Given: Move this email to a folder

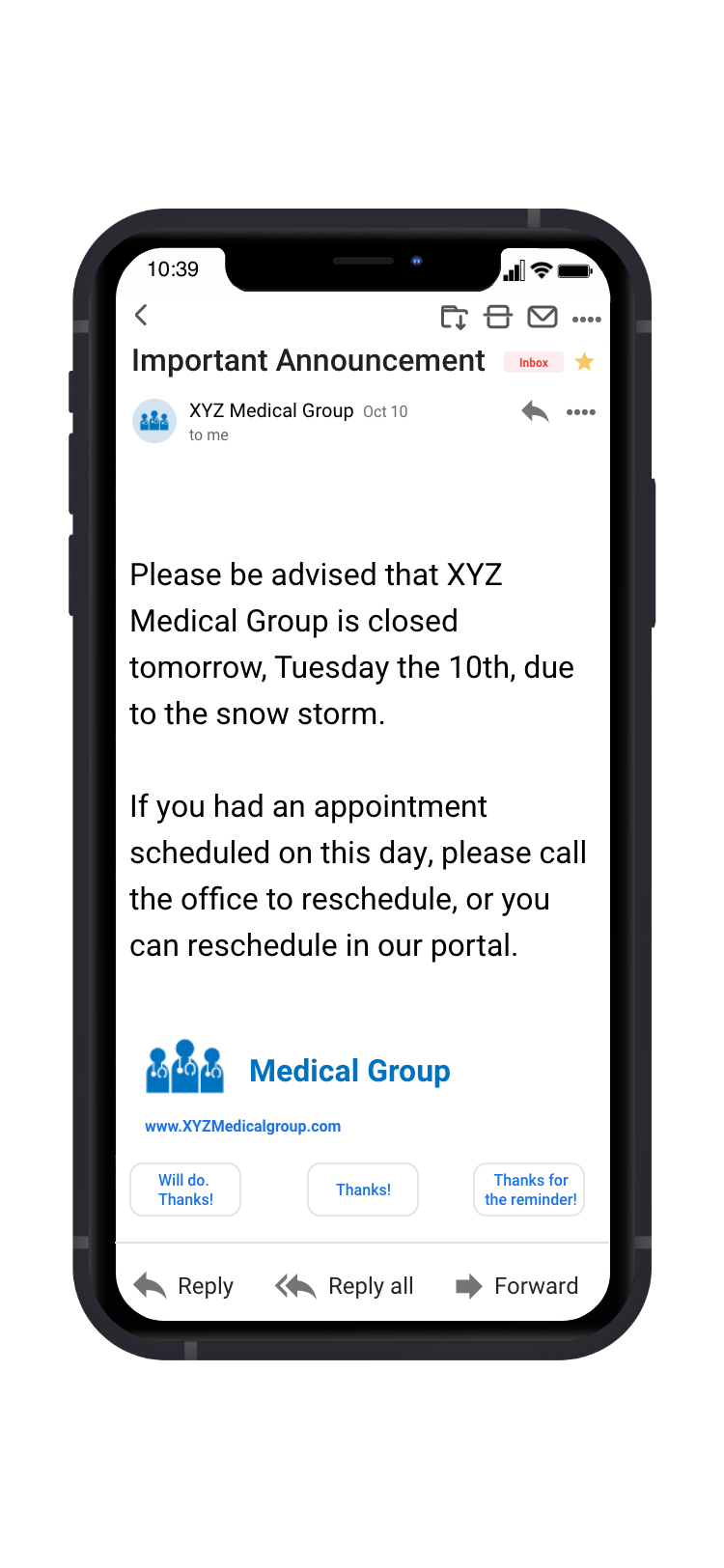Looking at the screenshot, I should pos(454,317).
